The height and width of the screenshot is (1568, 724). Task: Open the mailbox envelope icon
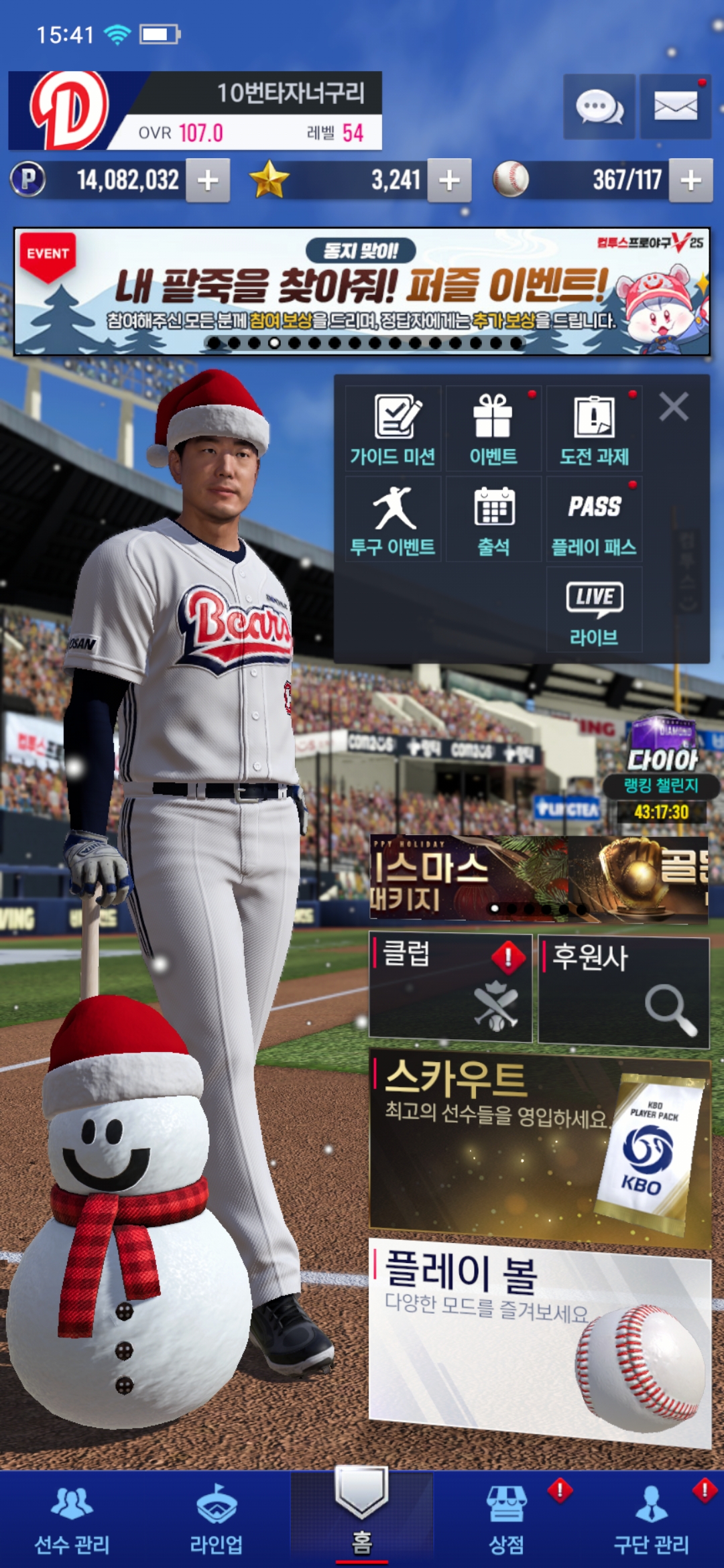click(x=675, y=107)
